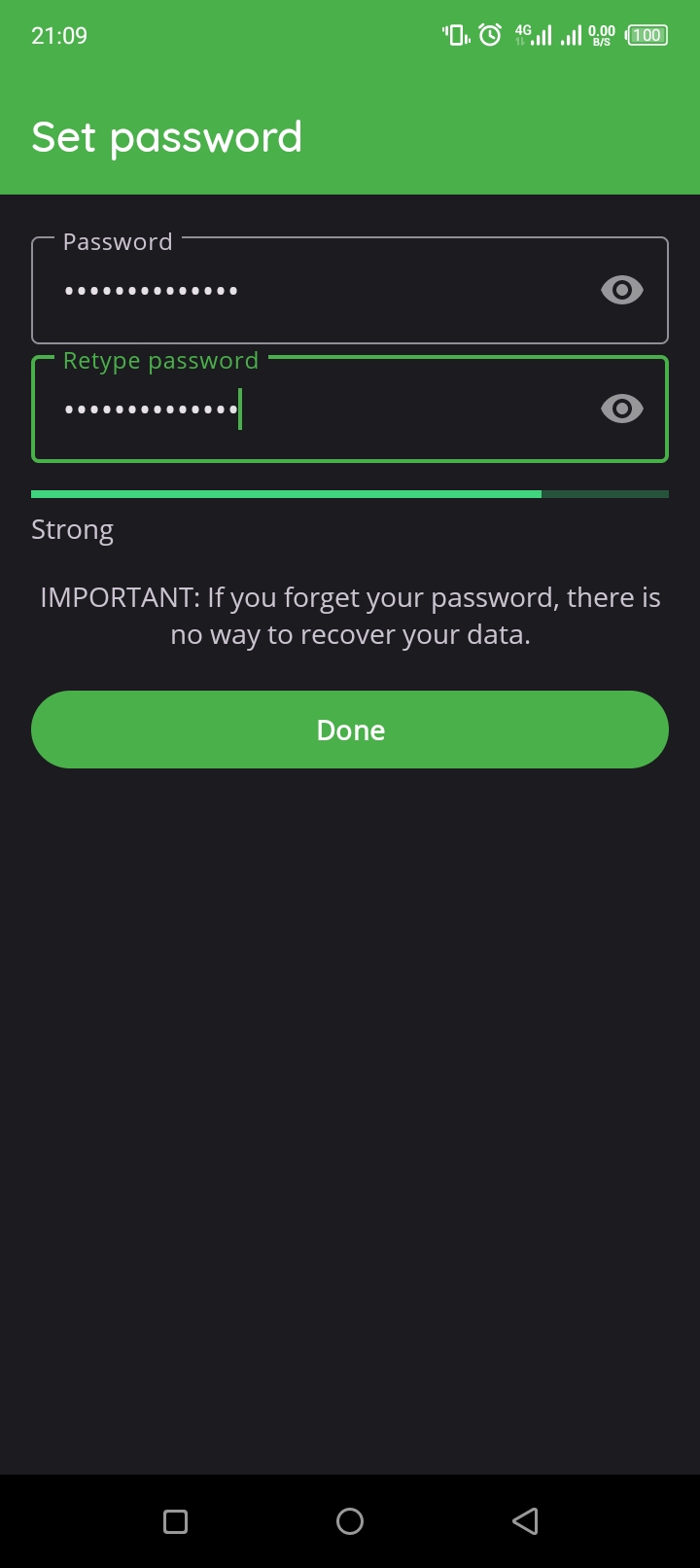The width and height of the screenshot is (700, 1568).
Task: Click the password strength progress bar
Action: [x=350, y=494]
